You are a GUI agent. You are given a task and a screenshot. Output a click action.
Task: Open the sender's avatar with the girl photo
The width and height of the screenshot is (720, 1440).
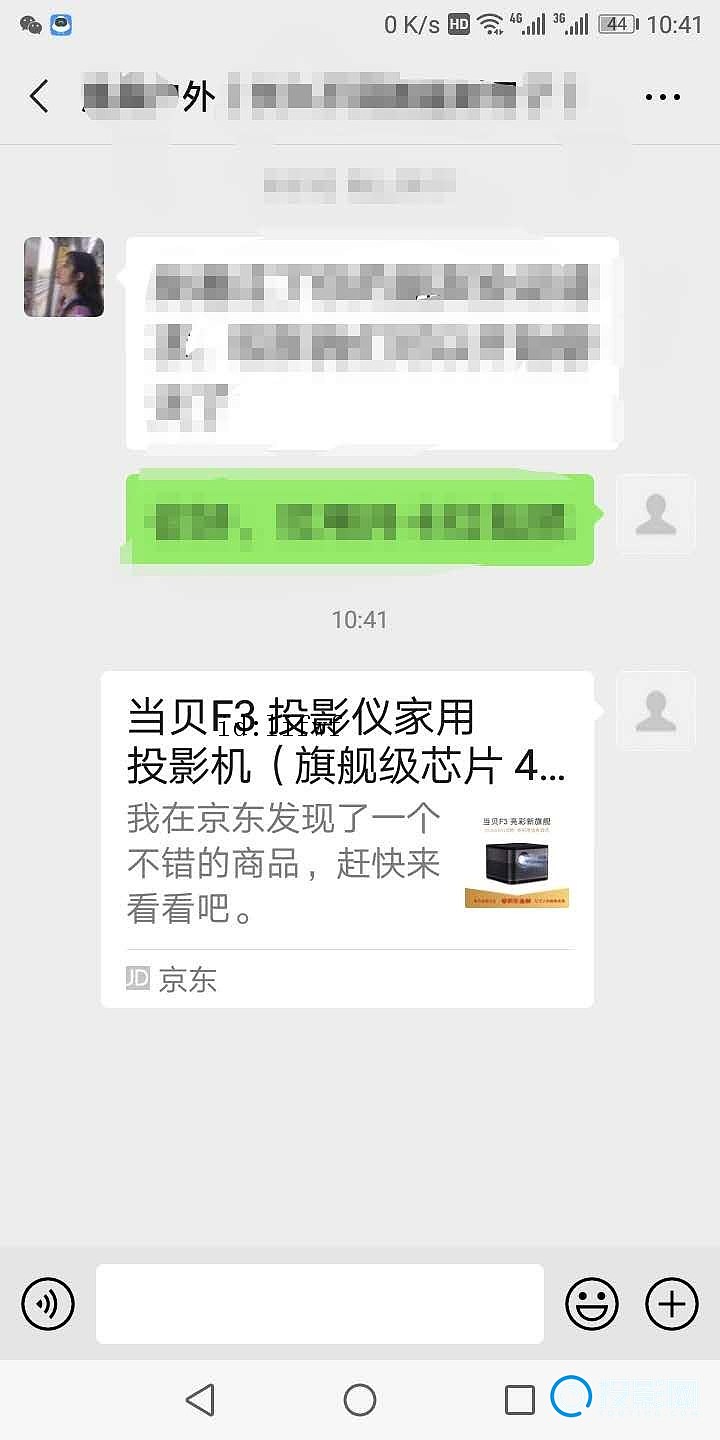(64, 277)
